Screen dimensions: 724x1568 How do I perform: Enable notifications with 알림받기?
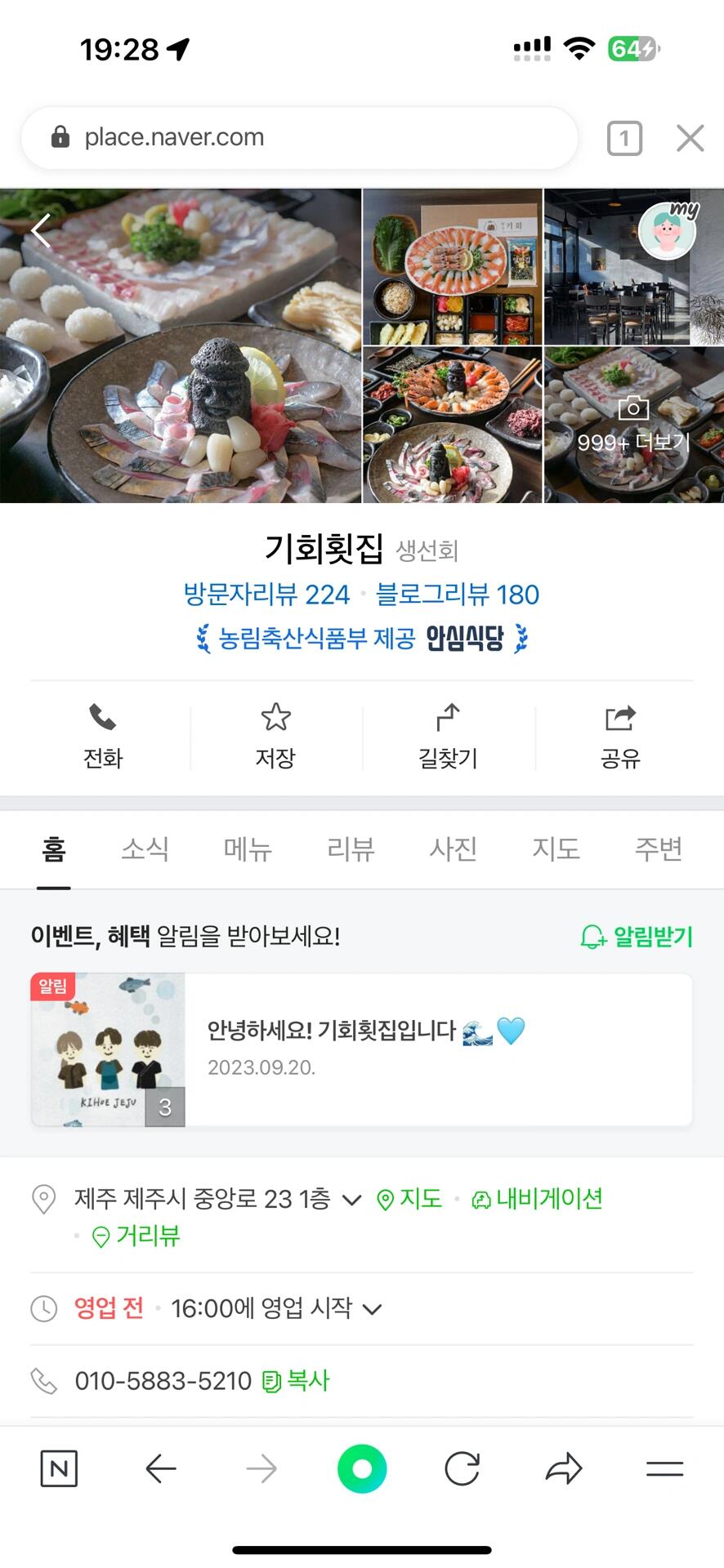[637, 937]
